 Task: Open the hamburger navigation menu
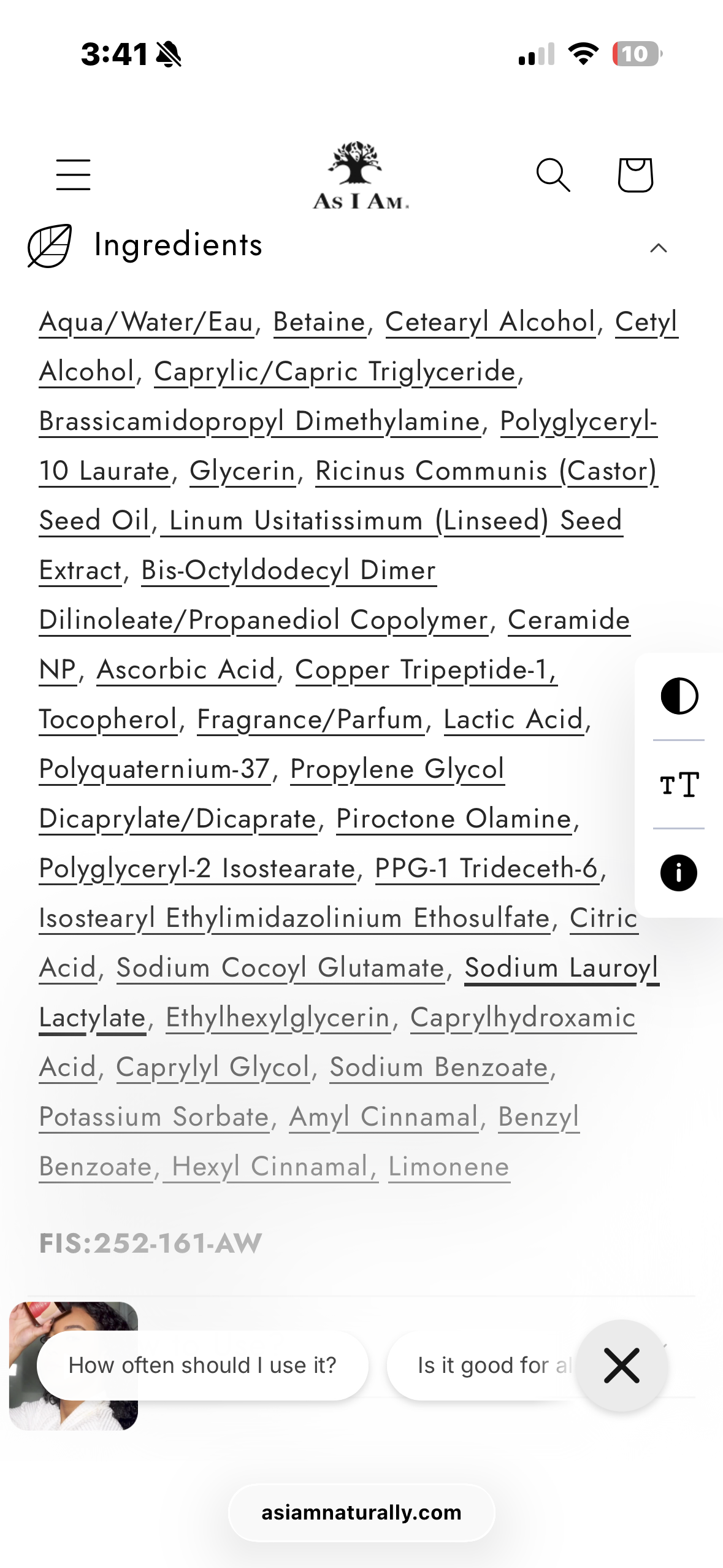(x=73, y=175)
